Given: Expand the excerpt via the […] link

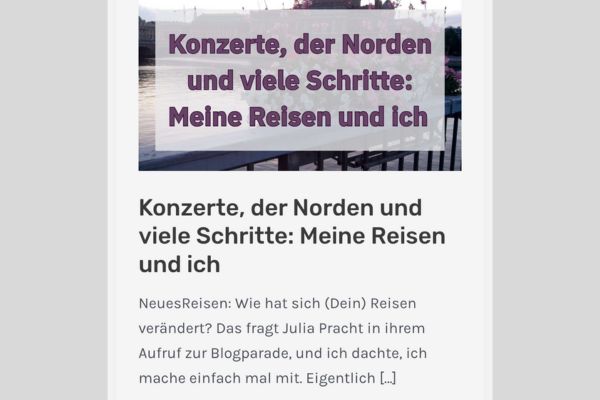Looking at the screenshot, I should click(388, 378).
